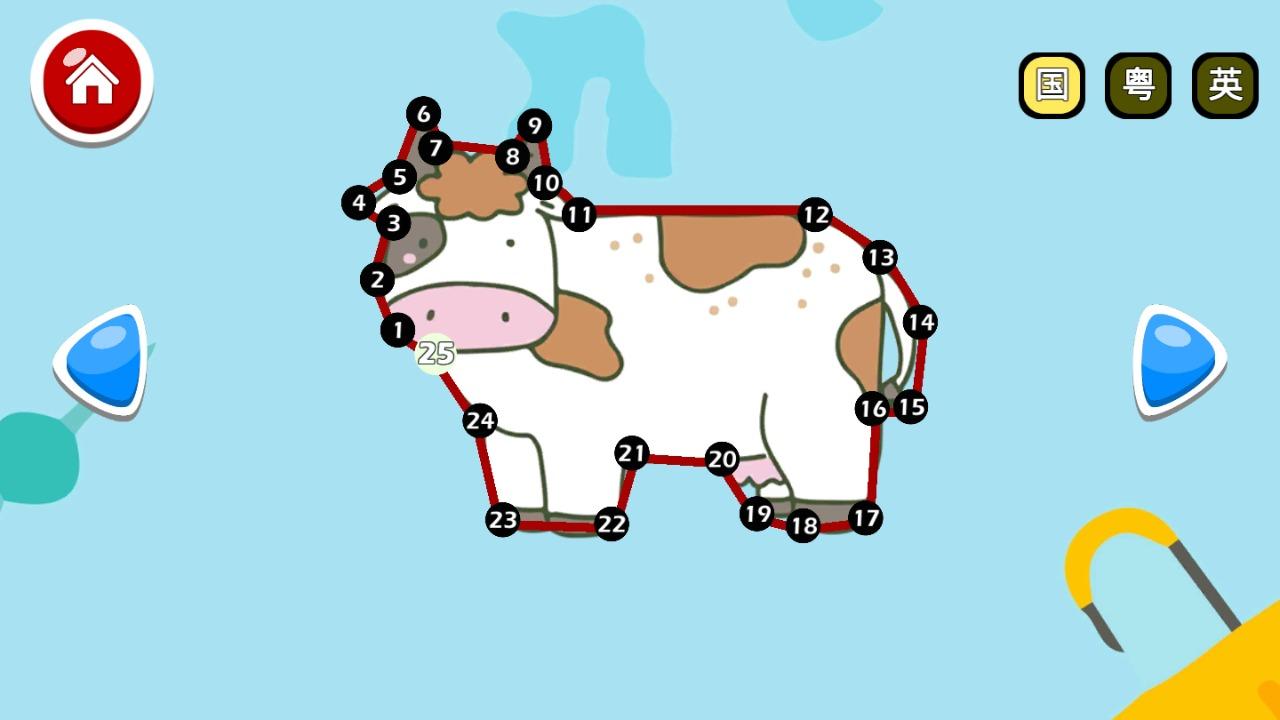Go to the previous picture with the left arrow
Viewport: 1280px width, 720px height.
[x=106, y=361]
